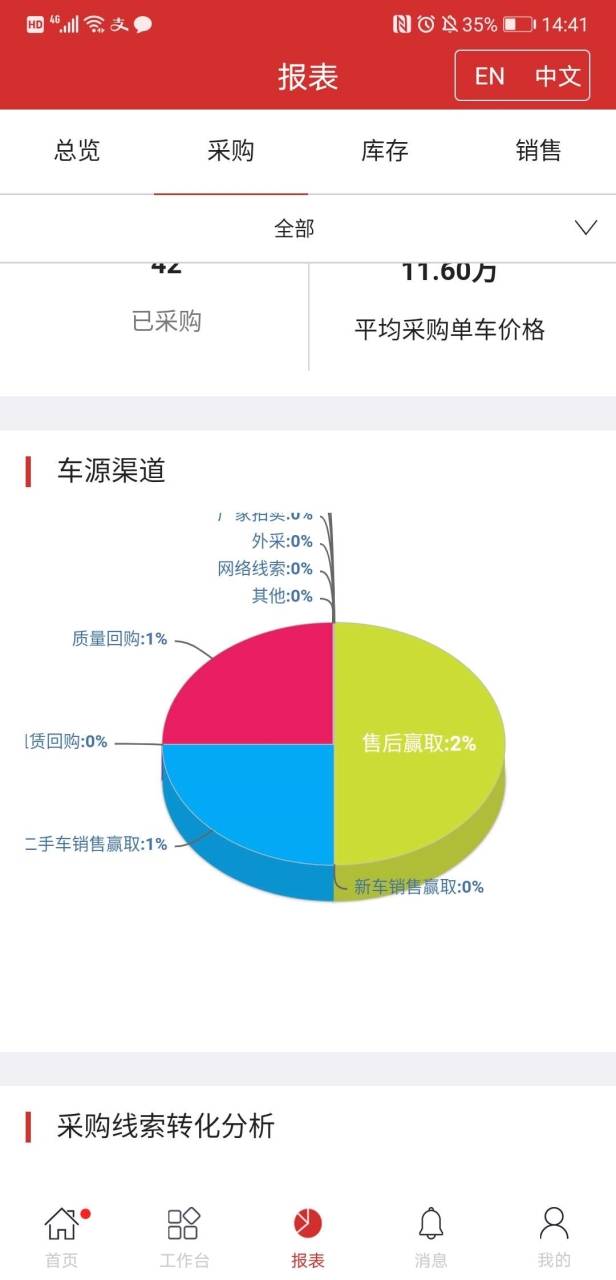The width and height of the screenshot is (616, 1280).
Task: Open 首页 in the bottom navigation
Action: pos(62,1236)
